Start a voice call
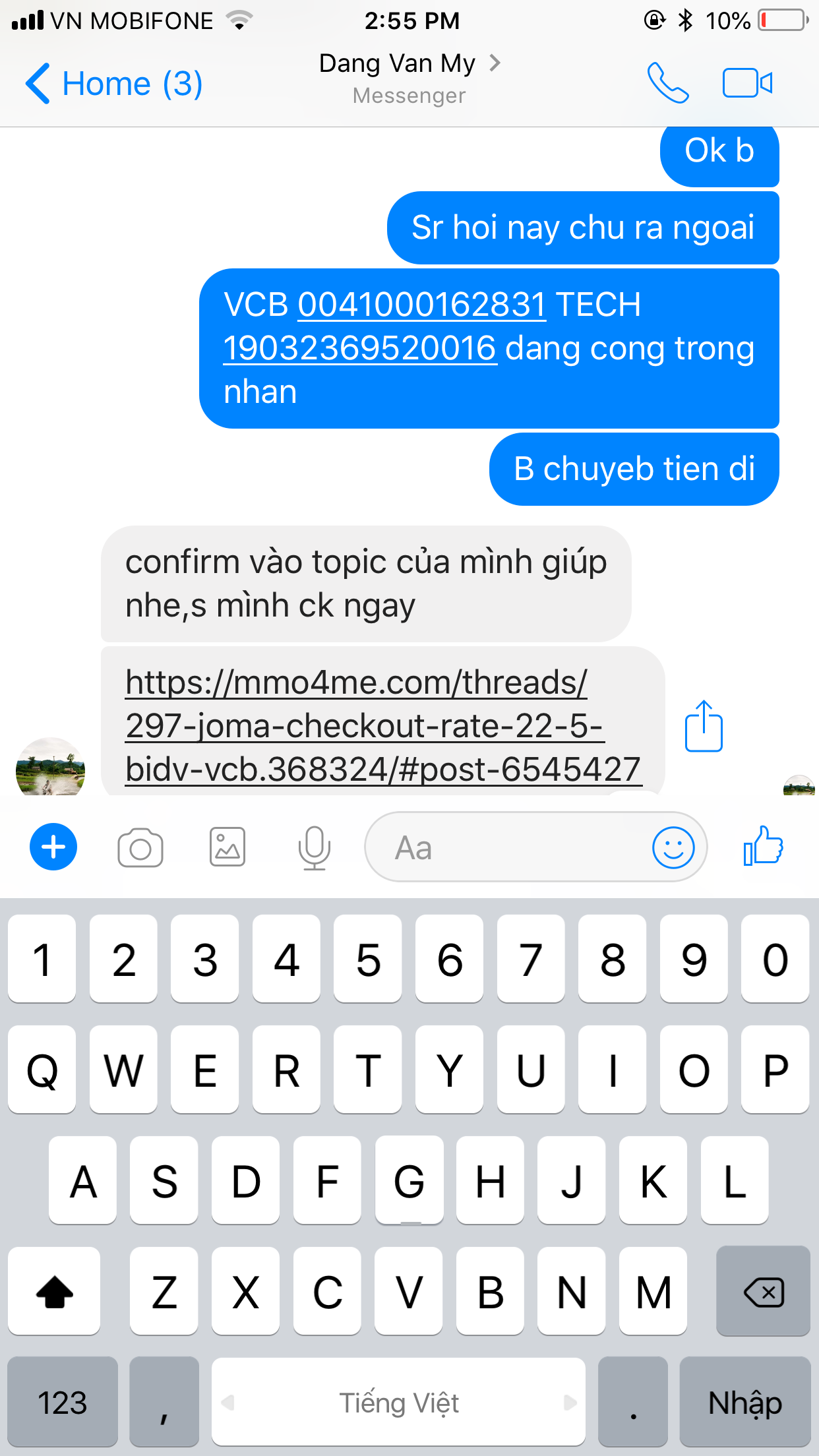The width and height of the screenshot is (819, 1456). (667, 84)
